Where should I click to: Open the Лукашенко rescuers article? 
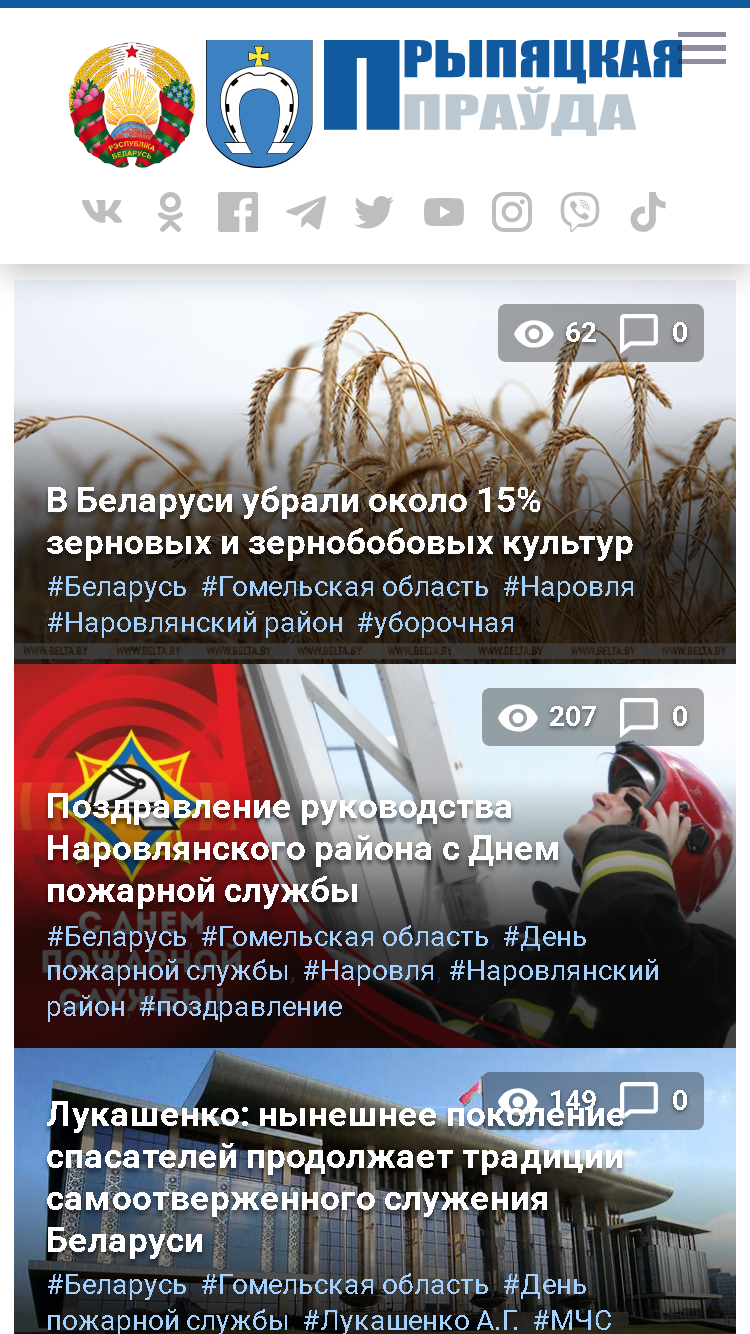pos(335,1177)
